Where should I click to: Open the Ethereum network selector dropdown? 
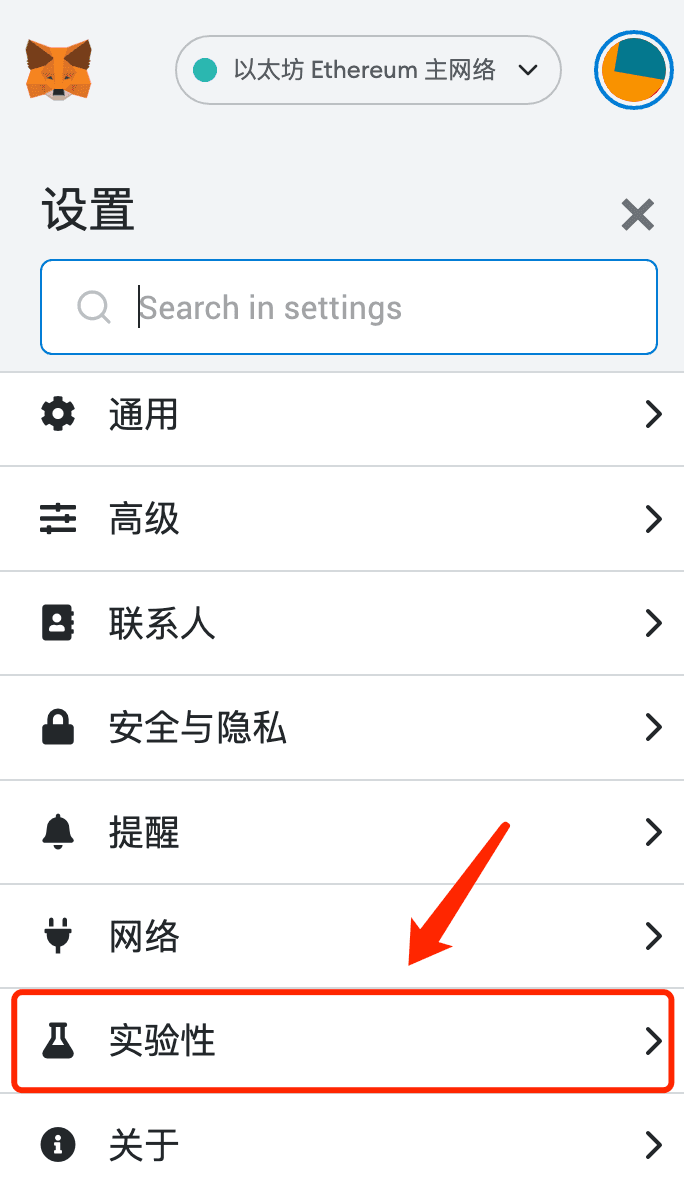point(367,70)
